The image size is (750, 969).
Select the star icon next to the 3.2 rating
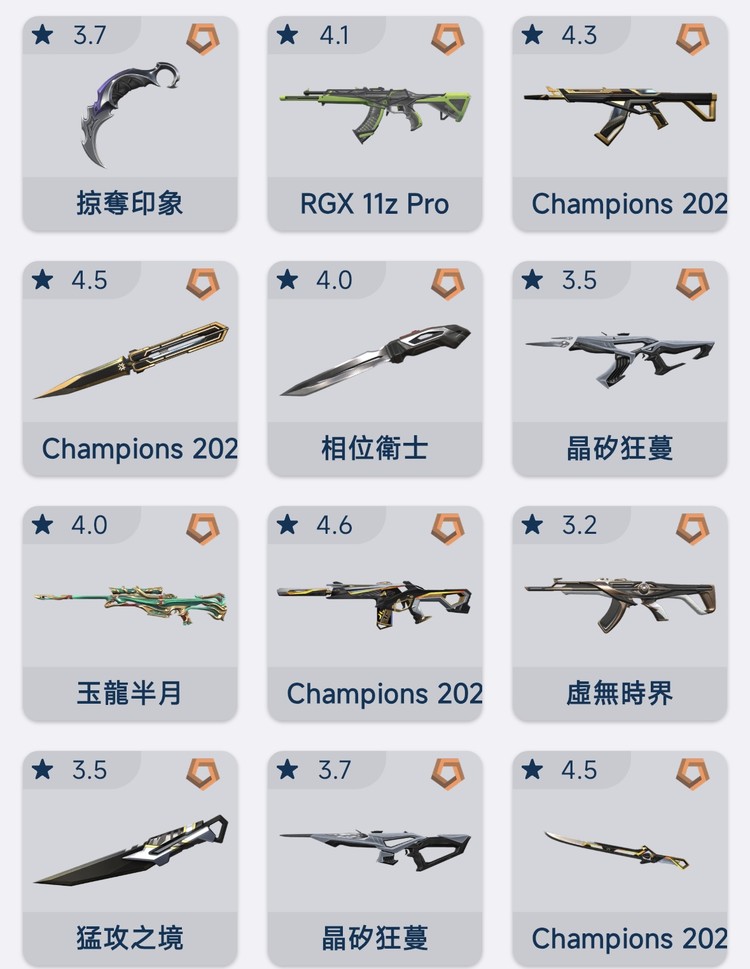coord(530,526)
